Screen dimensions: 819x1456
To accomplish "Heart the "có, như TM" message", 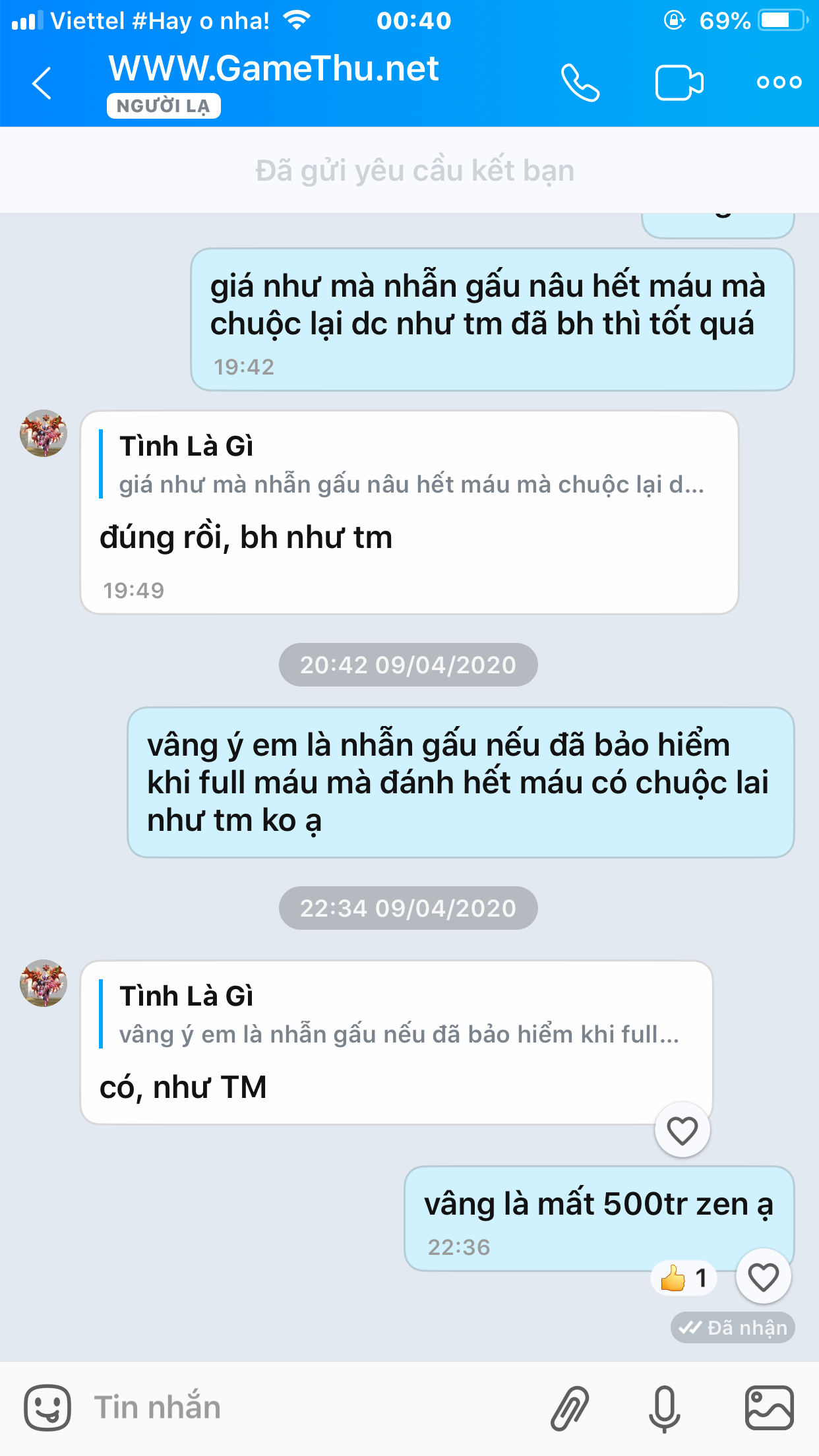I will point(682,1130).
